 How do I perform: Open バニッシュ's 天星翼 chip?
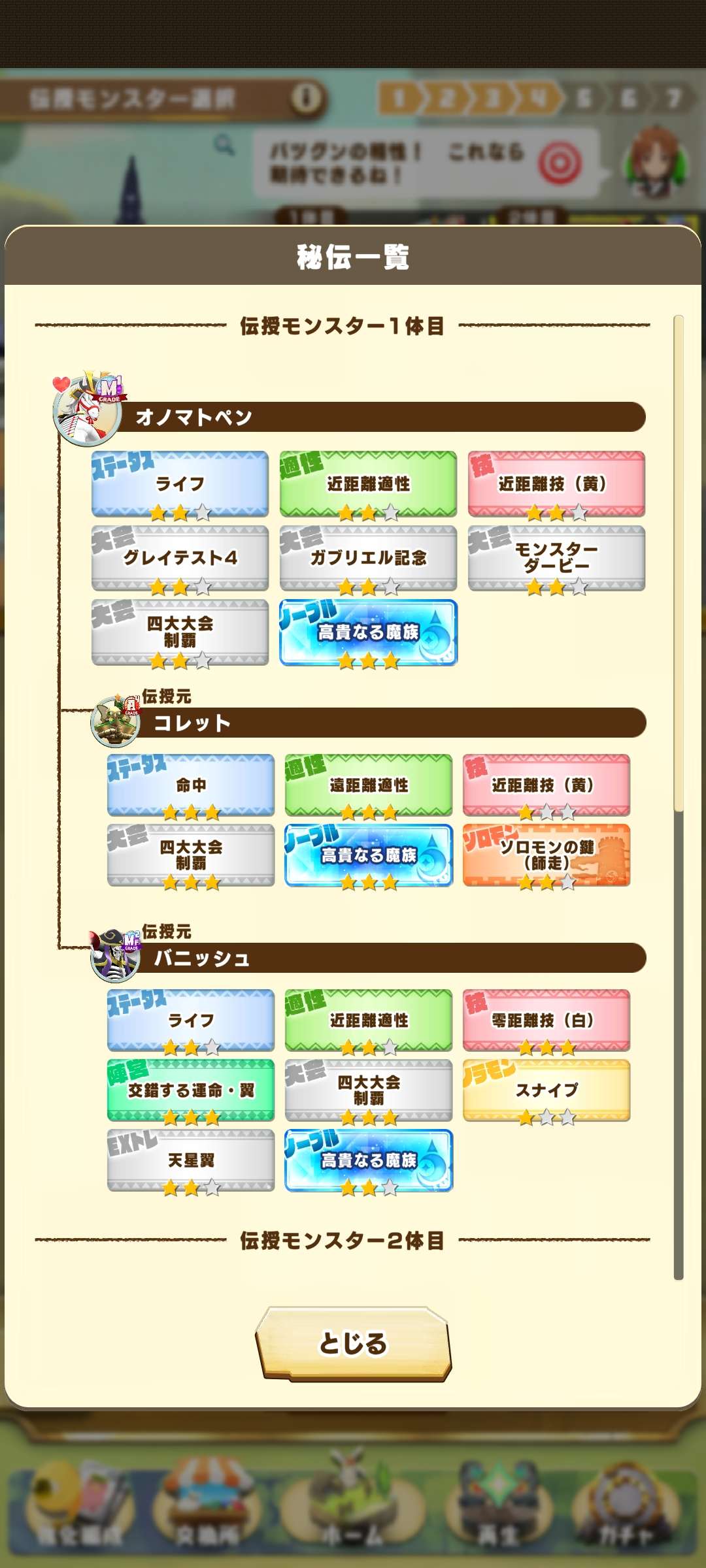coord(191,1160)
